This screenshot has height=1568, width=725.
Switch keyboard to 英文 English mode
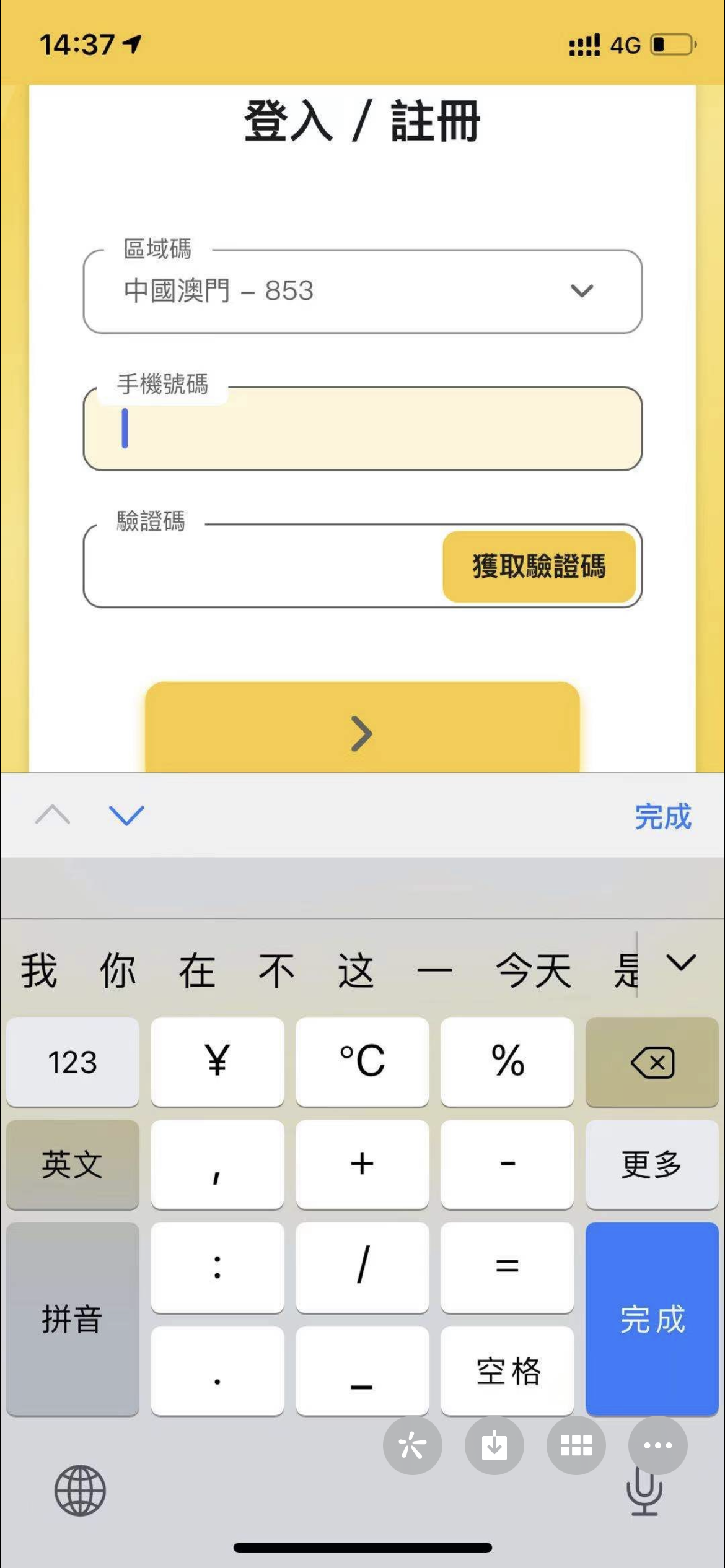72,1164
